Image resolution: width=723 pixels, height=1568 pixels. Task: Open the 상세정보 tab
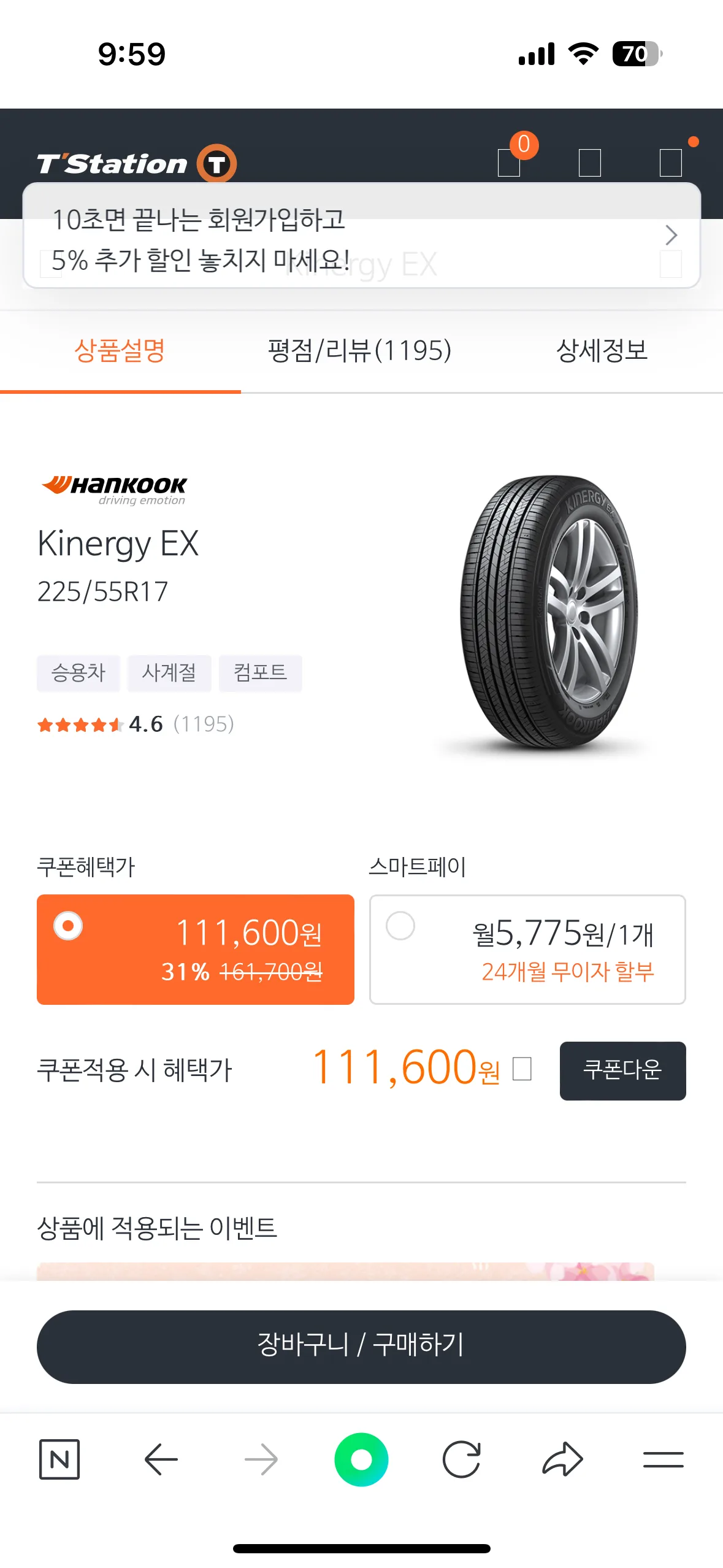click(602, 352)
